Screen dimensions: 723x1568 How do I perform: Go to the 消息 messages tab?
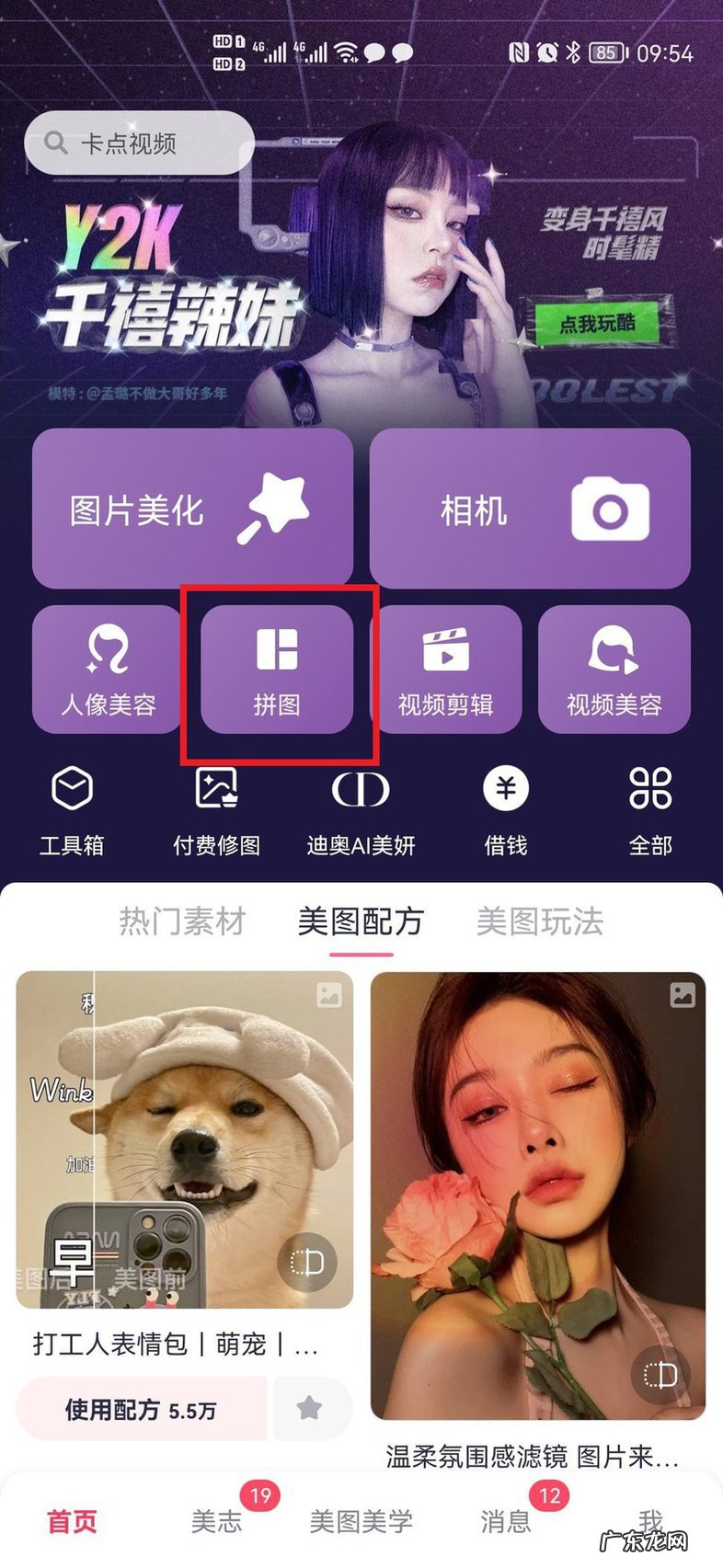click(x=506, y=1521)
